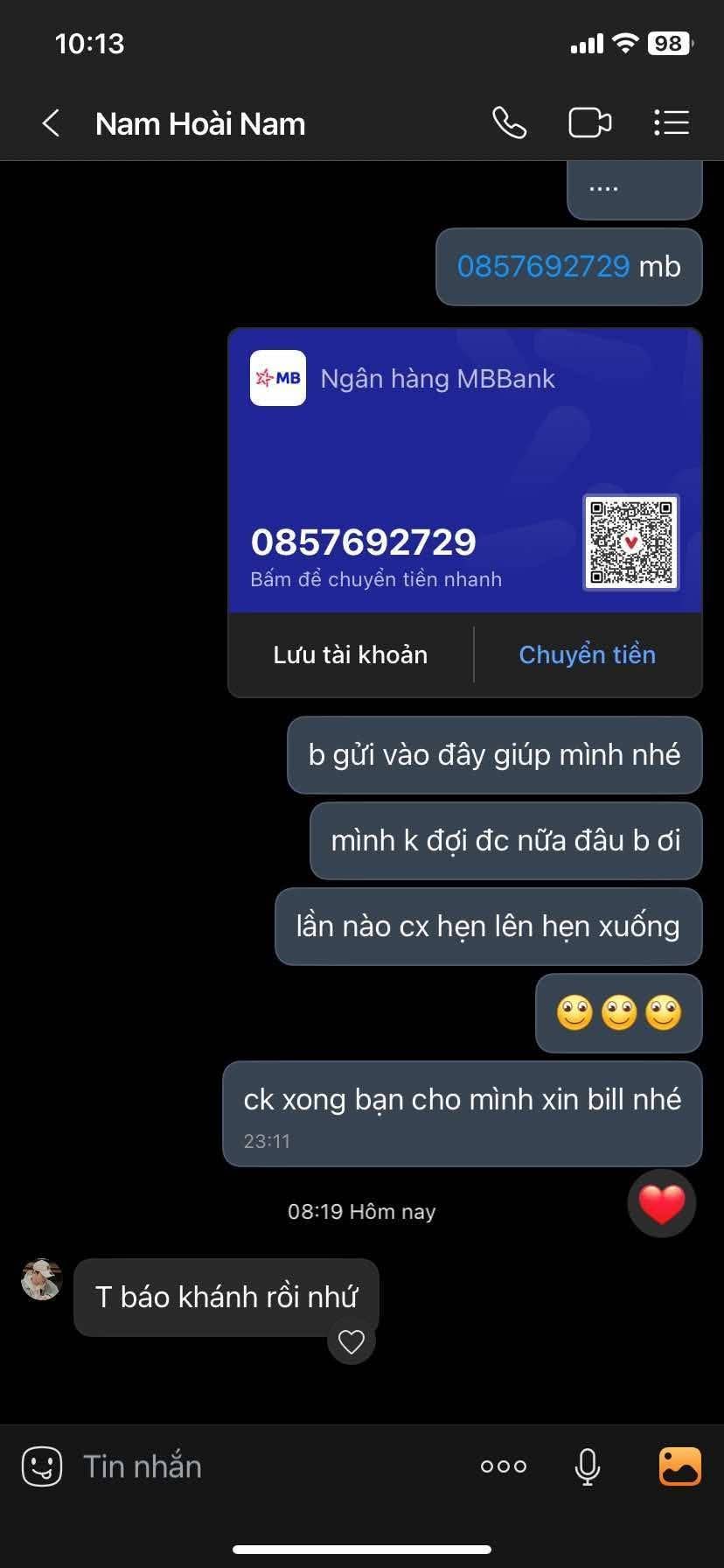This screenshot has width=724, height=1568.
Task: Record a voice message
Action: click(x=588, y=1466)
